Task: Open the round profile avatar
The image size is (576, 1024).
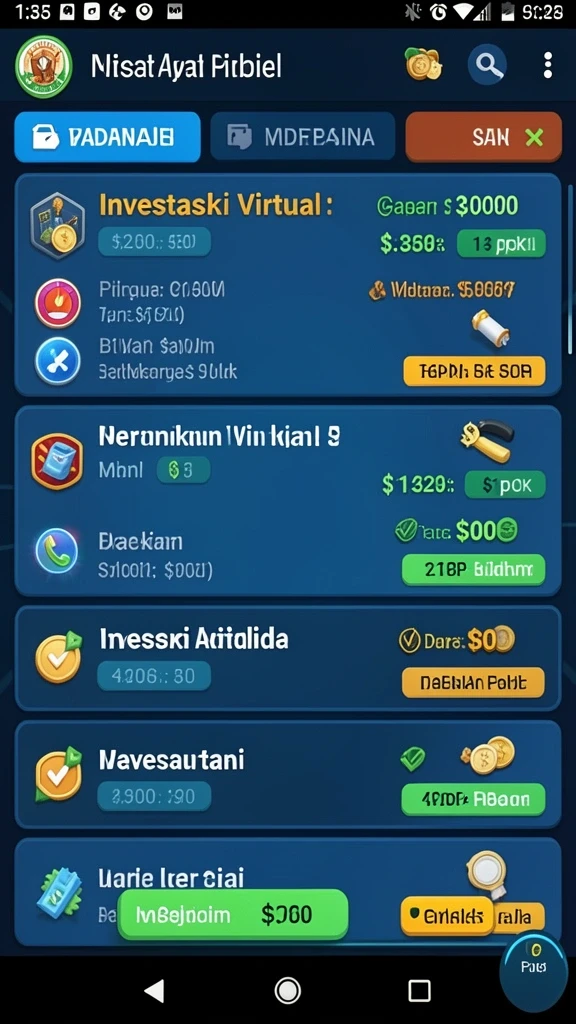Action: point(43,67)
